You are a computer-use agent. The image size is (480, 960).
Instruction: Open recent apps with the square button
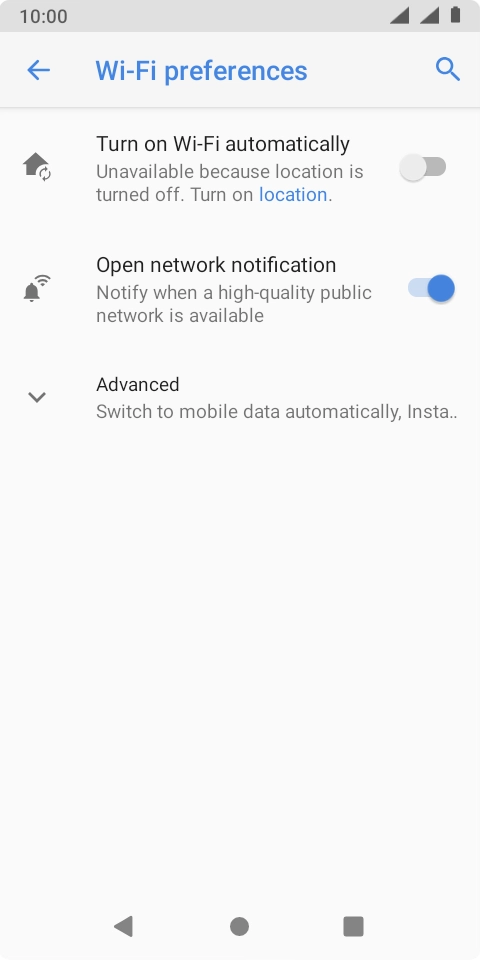pos(353,926)
